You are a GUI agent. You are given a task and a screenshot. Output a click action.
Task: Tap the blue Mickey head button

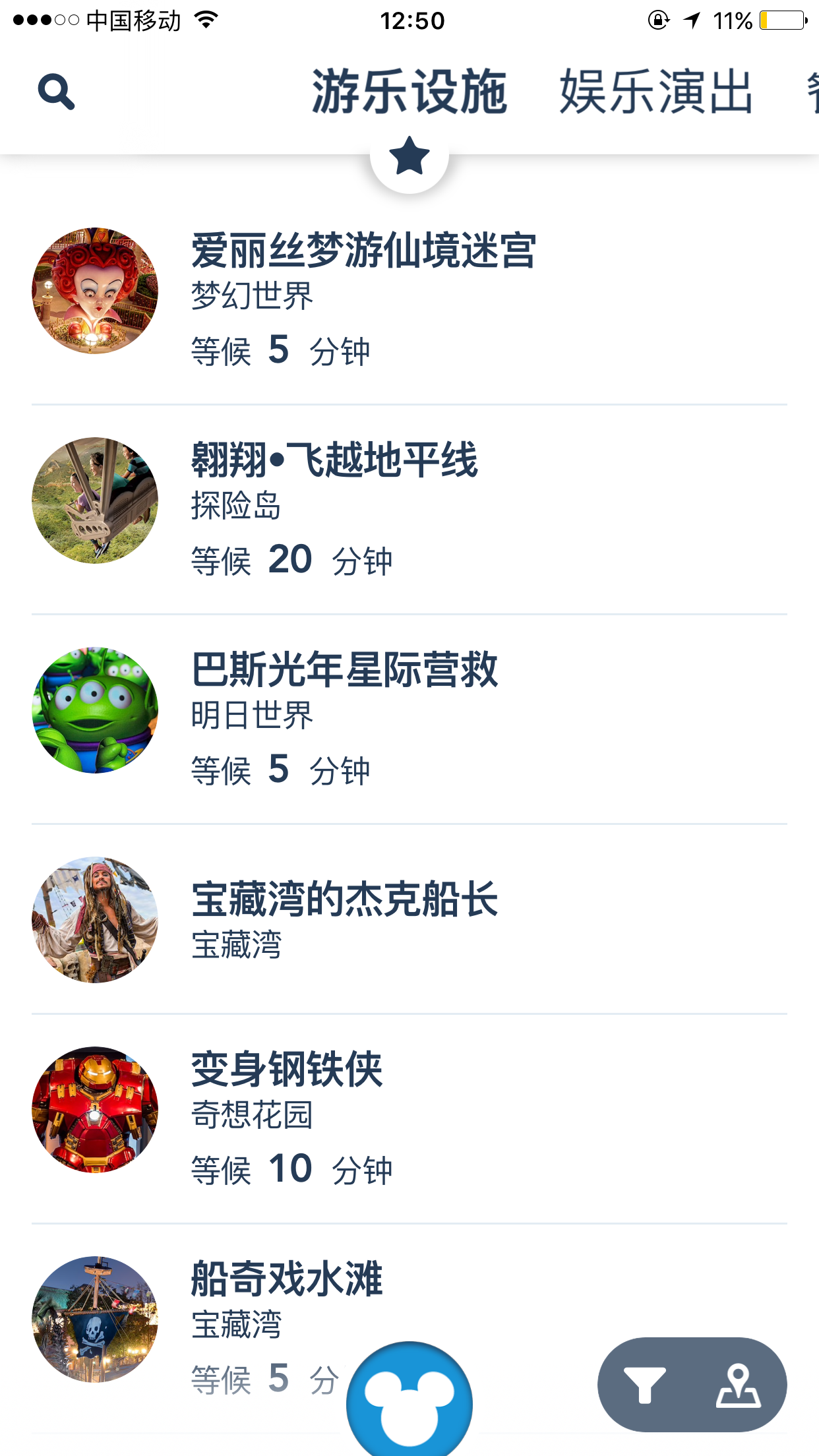click(x=409, y=1401)
